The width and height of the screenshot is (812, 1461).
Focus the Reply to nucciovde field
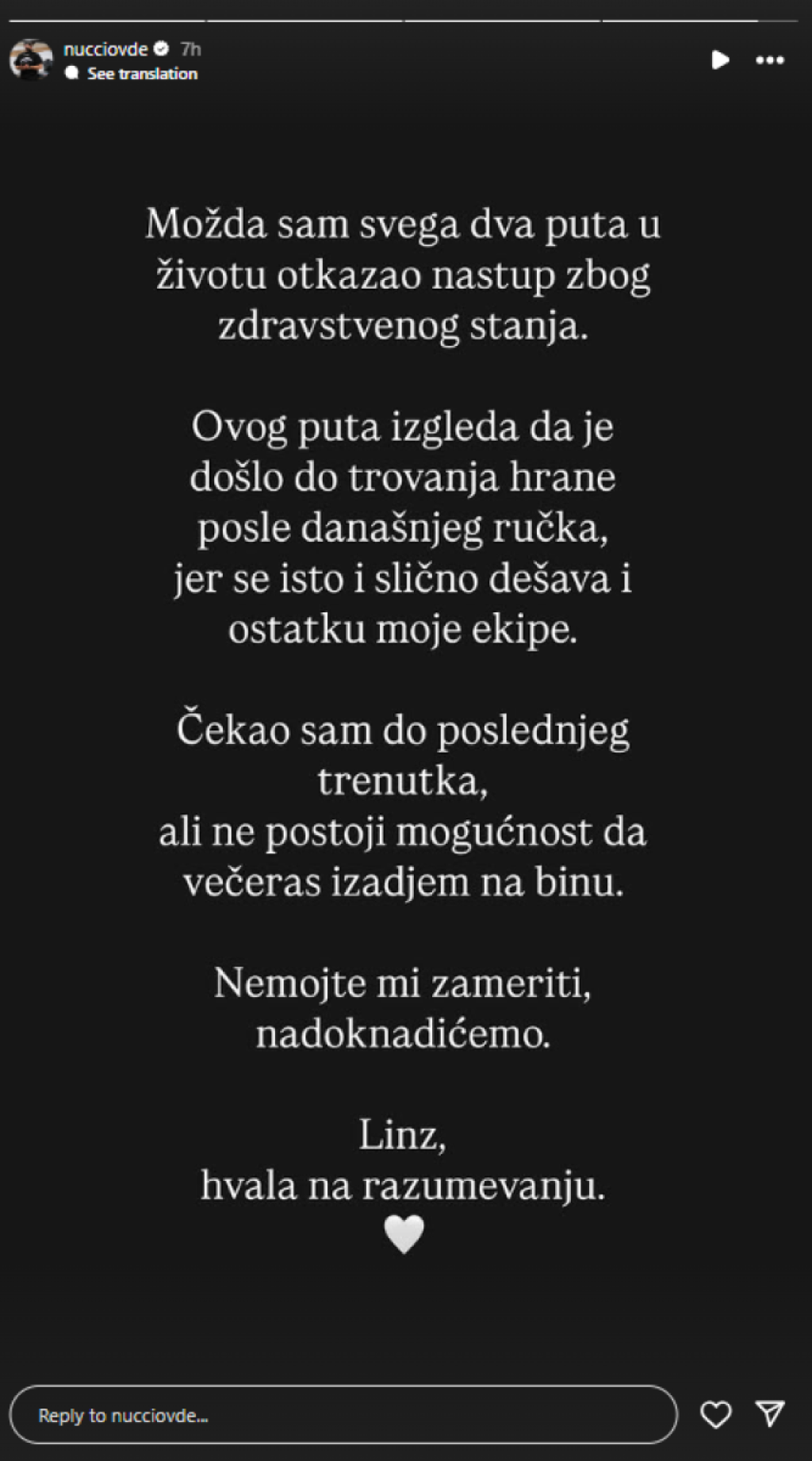pyautogui.click(x=343, y=1415)
